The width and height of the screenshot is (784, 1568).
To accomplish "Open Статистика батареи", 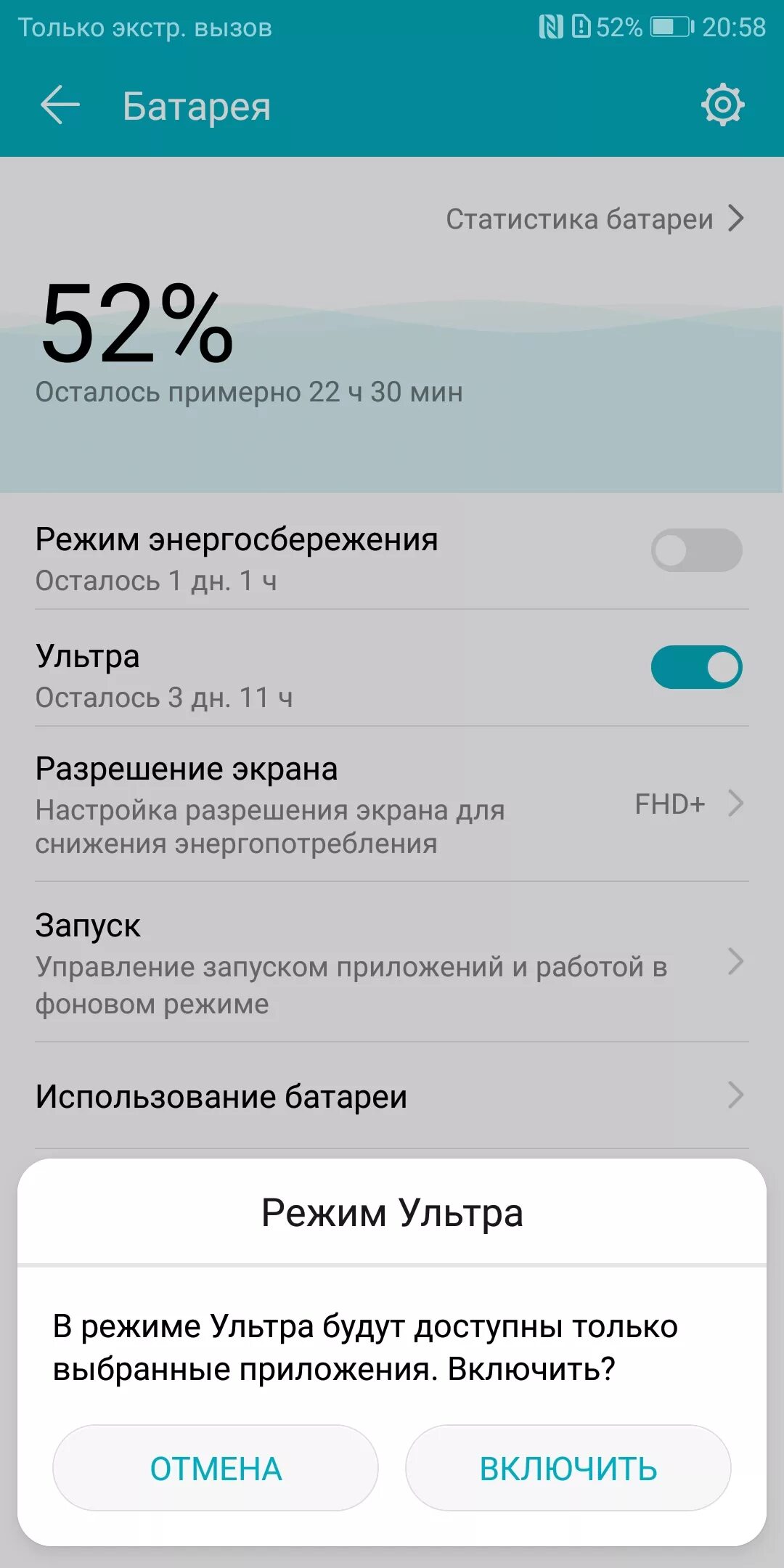I will pos(594,219).
